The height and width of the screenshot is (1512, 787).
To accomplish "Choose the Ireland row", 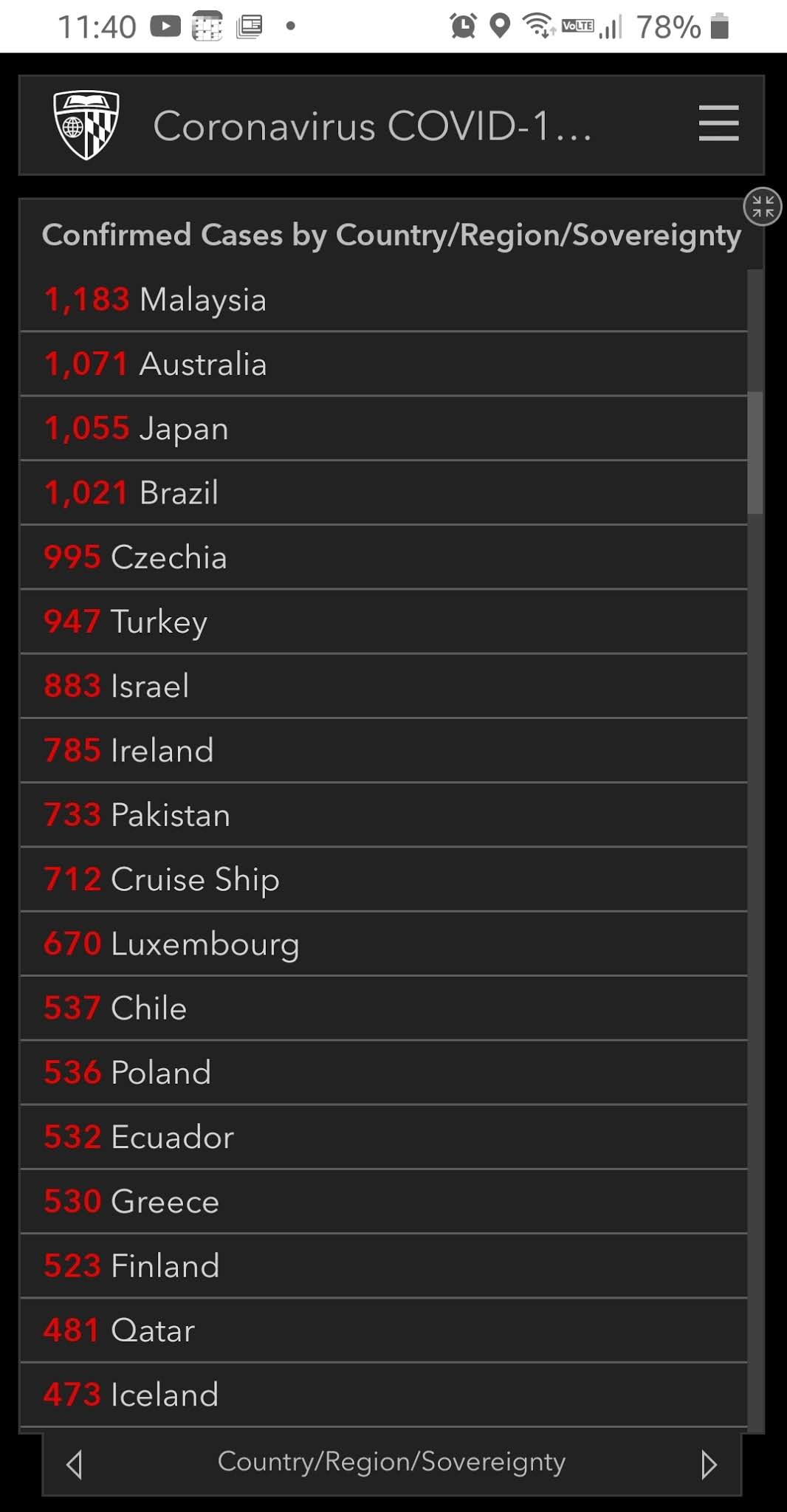I will tap(383, 750).
